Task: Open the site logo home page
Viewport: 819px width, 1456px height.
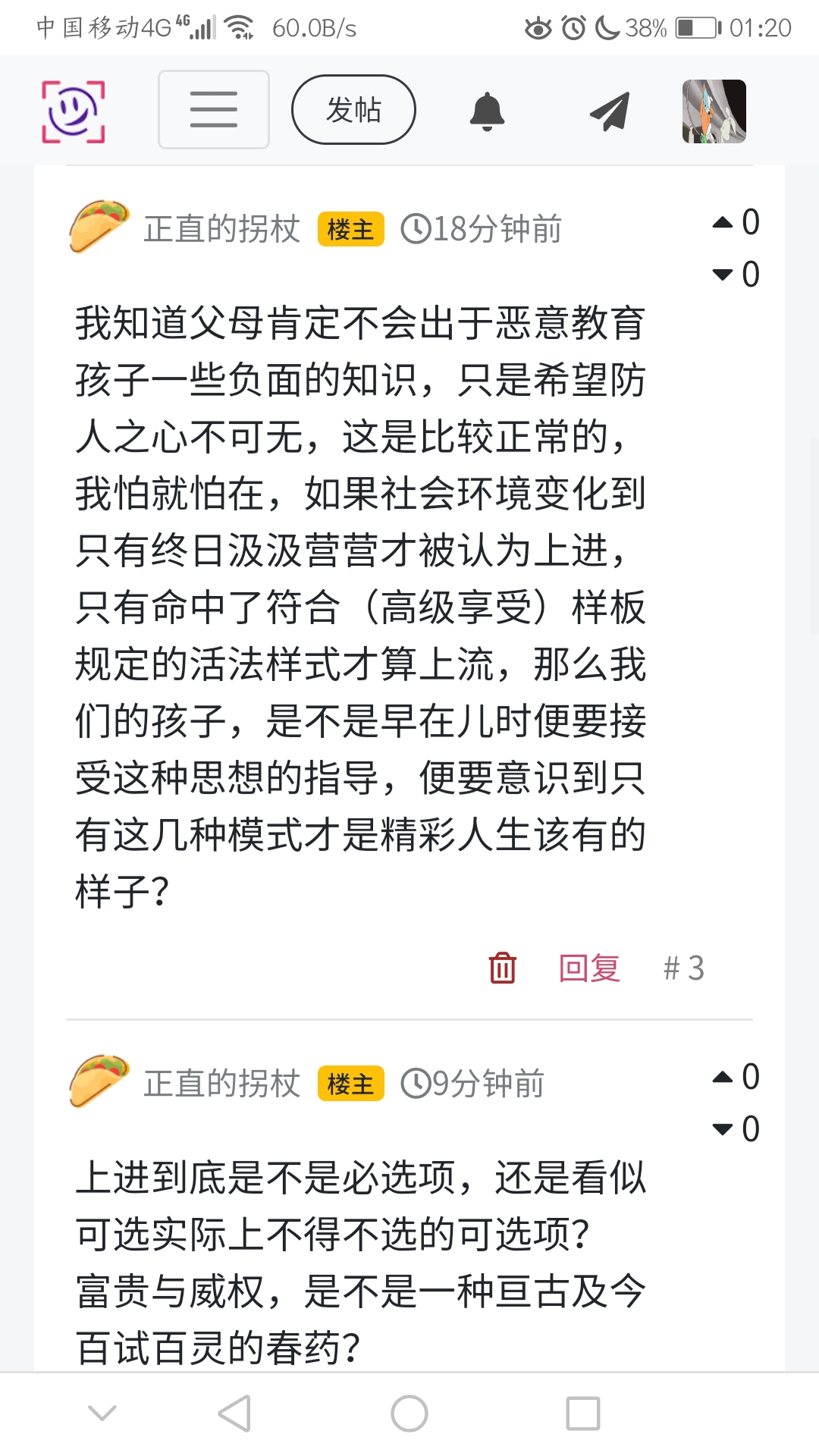Action: [x=73, y=111]
